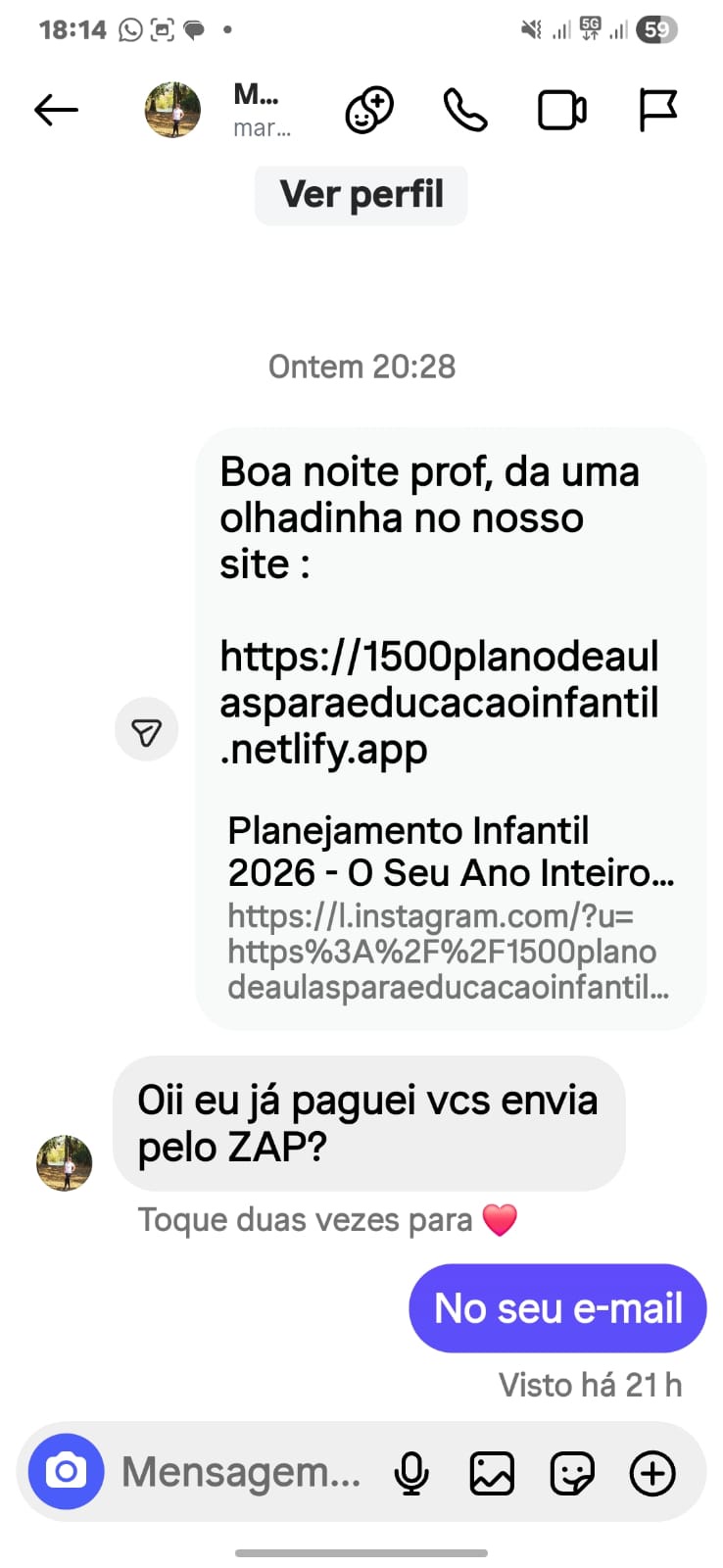Open the Planejamento Infantil 2026 link preview
The height and width of the screenshot is (1568, 723).
tap(446, 906)
